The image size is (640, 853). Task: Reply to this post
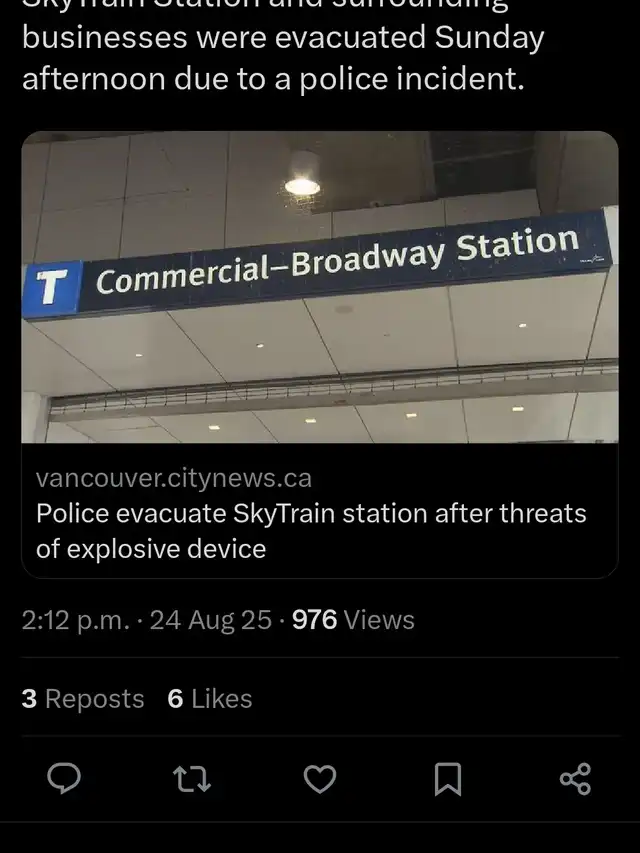pyautogui.click(x=63, y=779)
